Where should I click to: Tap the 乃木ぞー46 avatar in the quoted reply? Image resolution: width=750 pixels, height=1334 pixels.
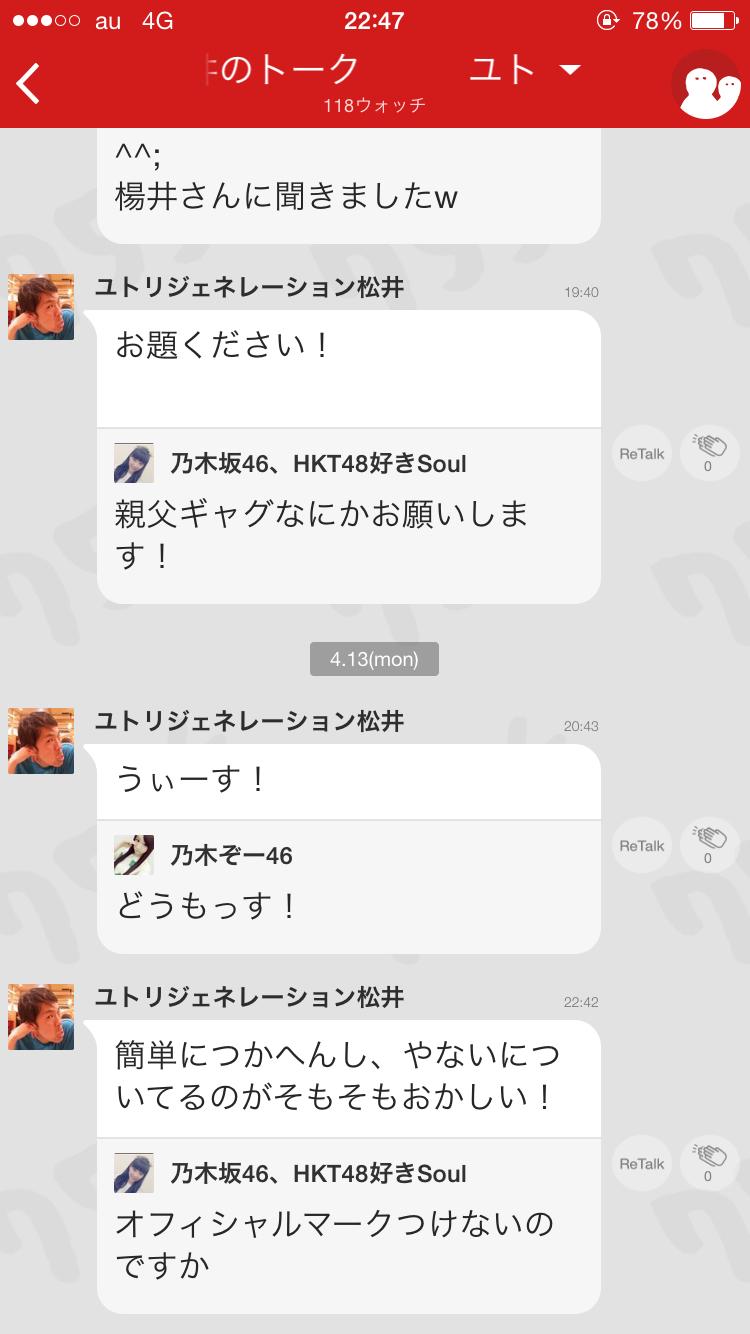pyautogui.click(x=133, y=854)
